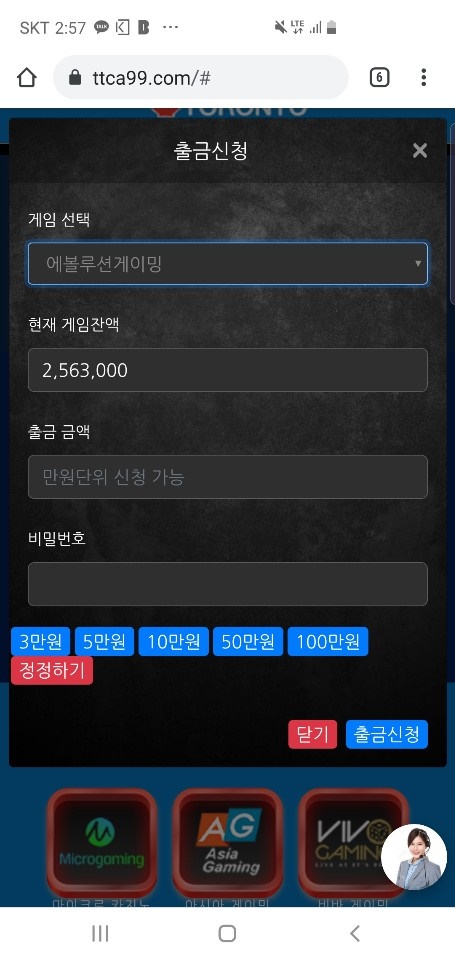This screenshot has height=960, width=455.
Task: Focus the 비밀번호 field
Action: [228, 584]
